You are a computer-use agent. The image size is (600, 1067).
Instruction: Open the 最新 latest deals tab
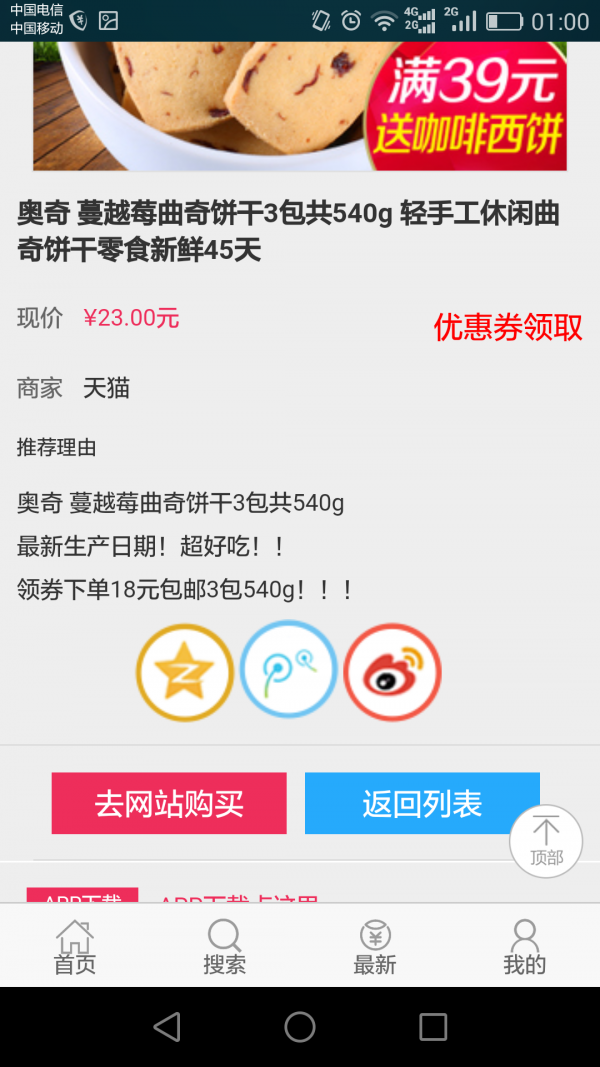click(375, 947)
